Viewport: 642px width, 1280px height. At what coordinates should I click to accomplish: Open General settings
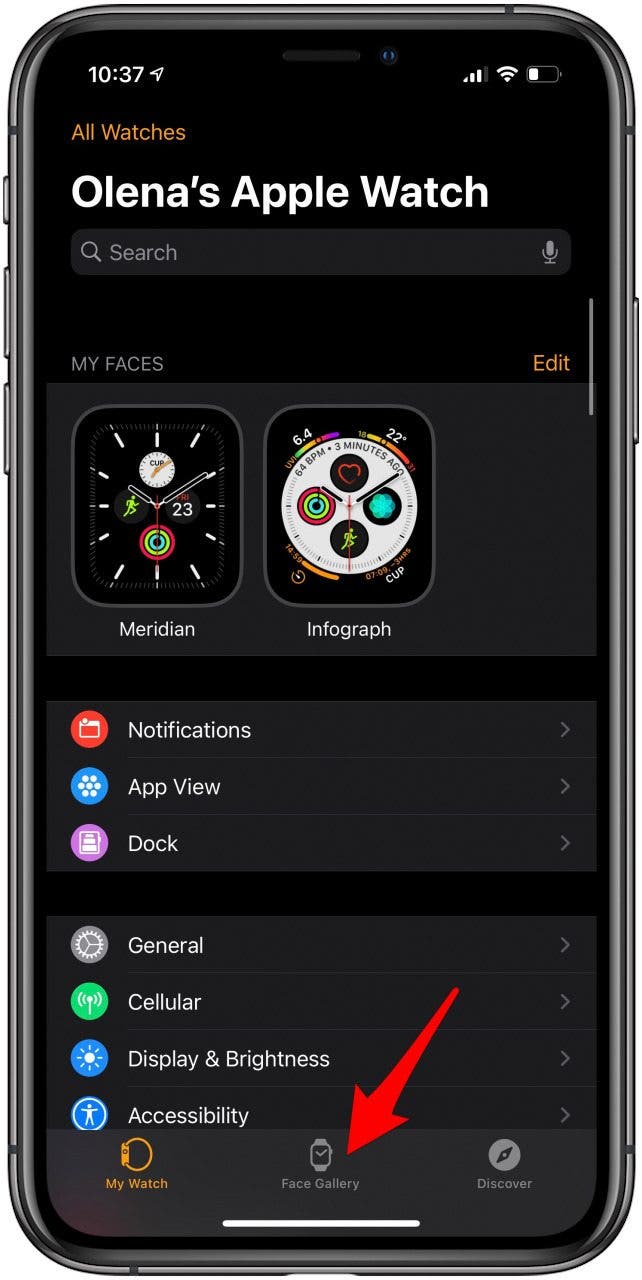point(320,945)
